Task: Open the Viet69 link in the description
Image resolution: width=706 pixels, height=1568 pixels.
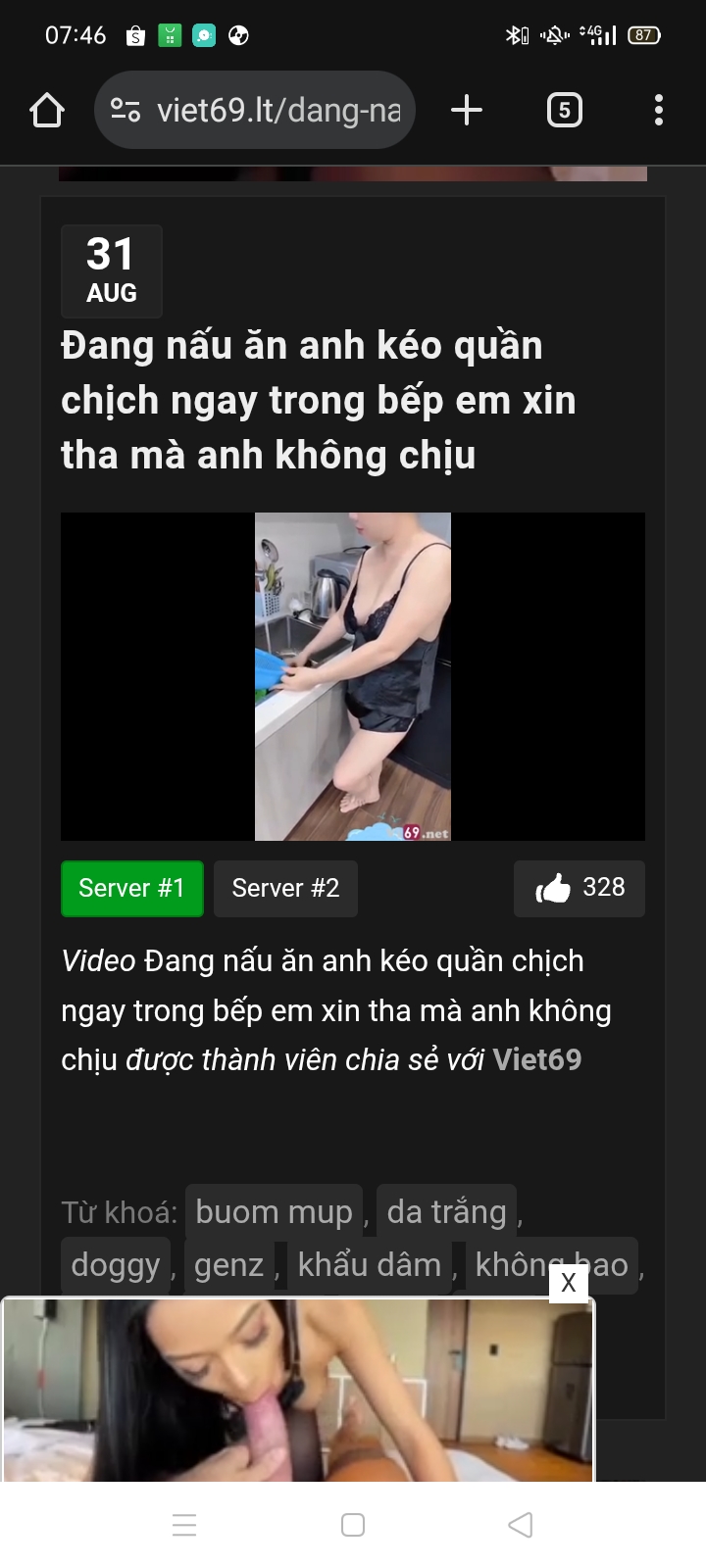Action: (x=536, y=1060)
